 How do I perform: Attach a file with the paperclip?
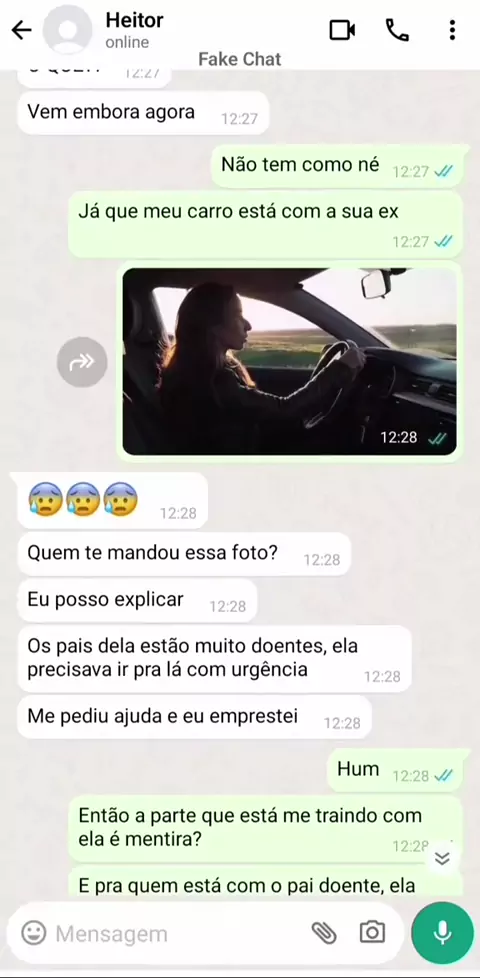pos(324,933)
